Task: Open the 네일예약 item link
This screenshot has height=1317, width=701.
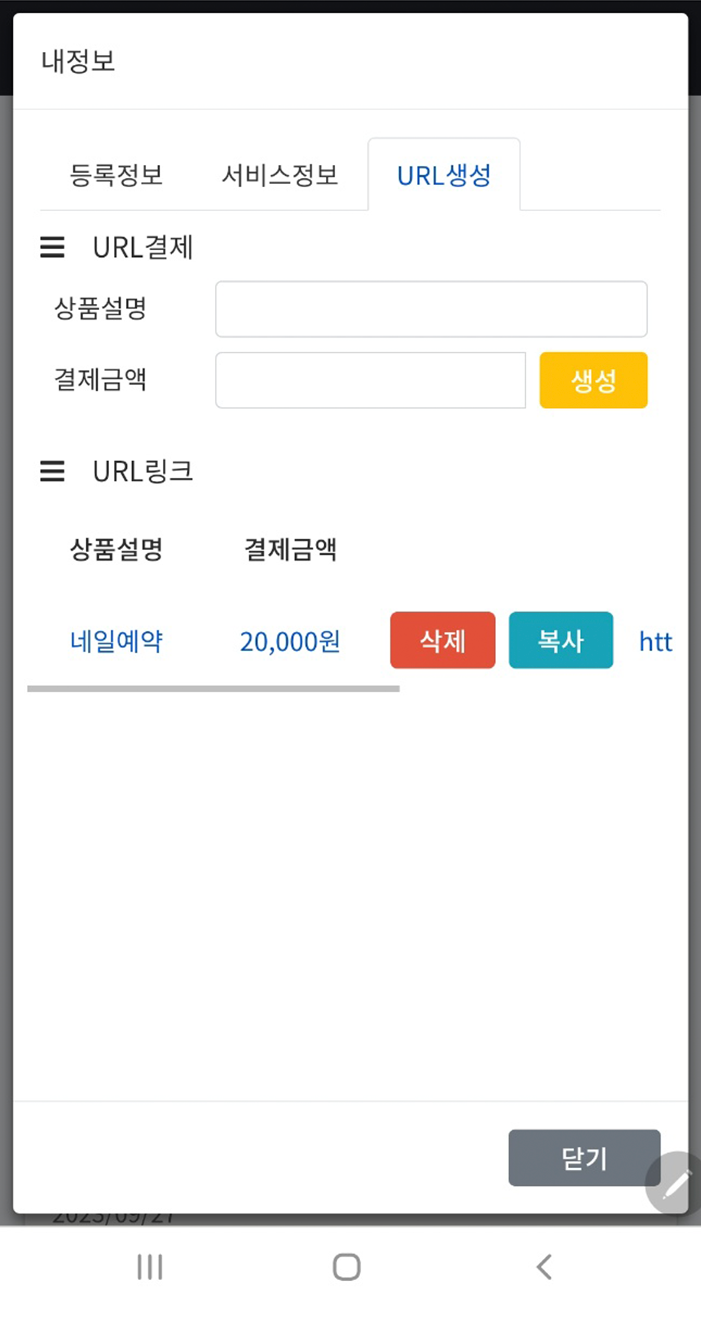Action: [x=116, y=641]
